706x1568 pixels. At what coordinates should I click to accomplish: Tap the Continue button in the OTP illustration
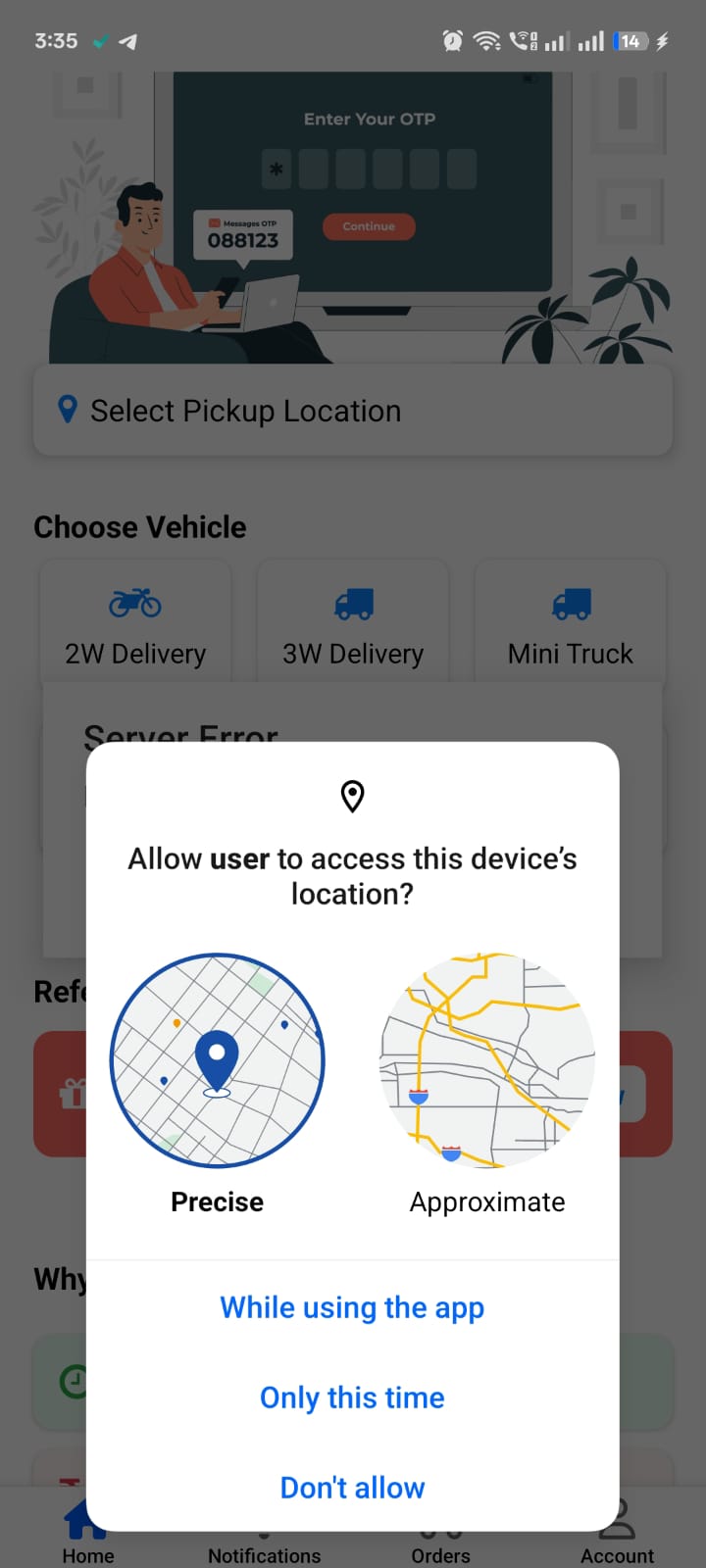pyautogui.click(x=369, y=225)
